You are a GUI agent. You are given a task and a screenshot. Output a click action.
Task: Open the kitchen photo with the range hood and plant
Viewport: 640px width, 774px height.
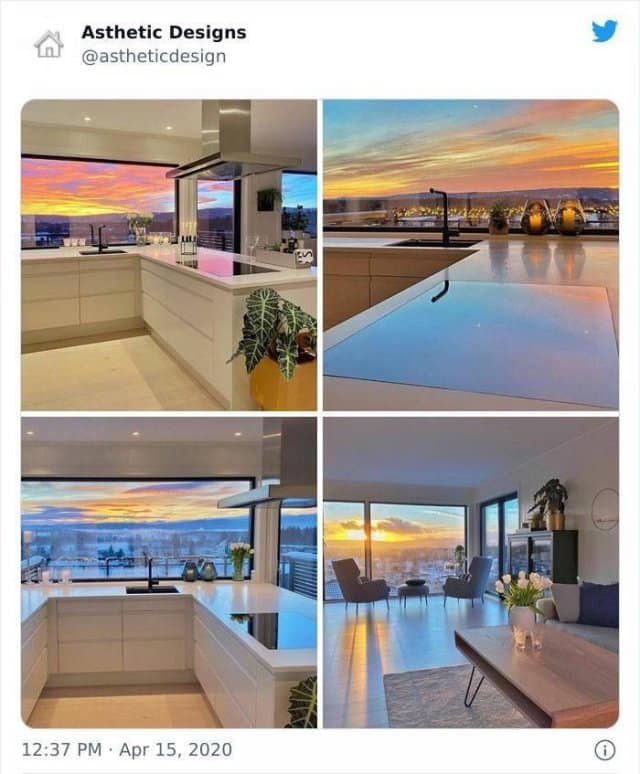coord(169,254)
